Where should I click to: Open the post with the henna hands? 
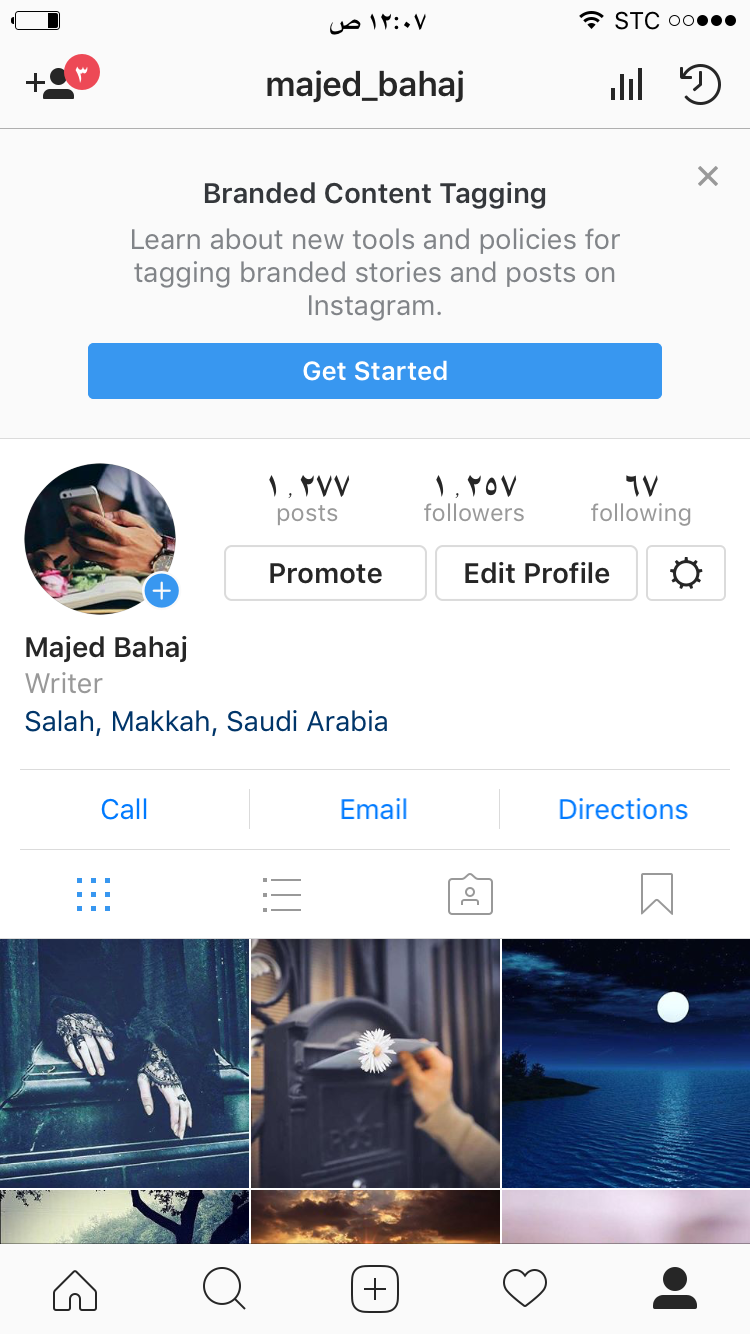pos(124,1062)
